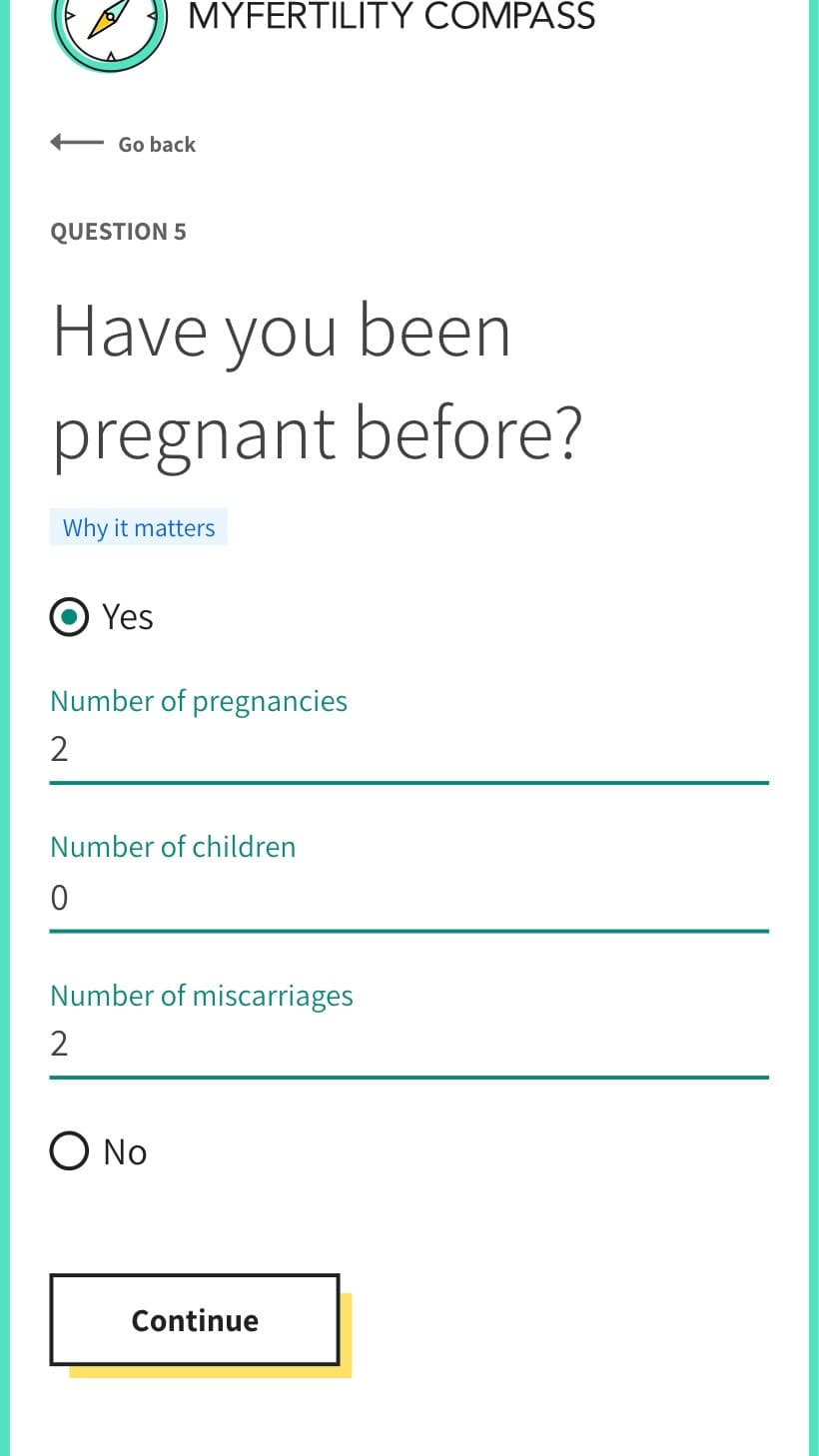Tap the Continue button
Viewport: 819px width, 1456px height.
point(195,1320)
